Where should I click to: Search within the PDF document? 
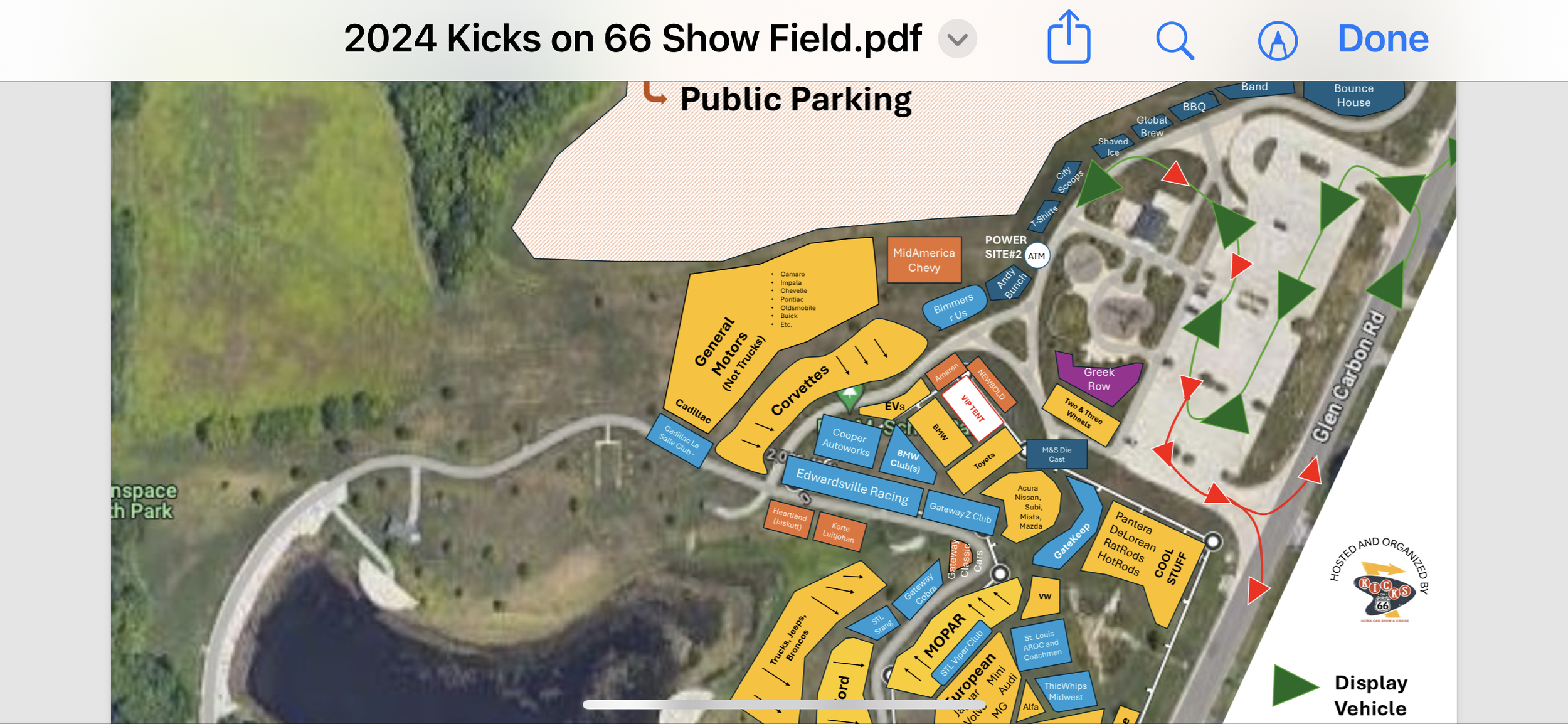(1174, 40)
